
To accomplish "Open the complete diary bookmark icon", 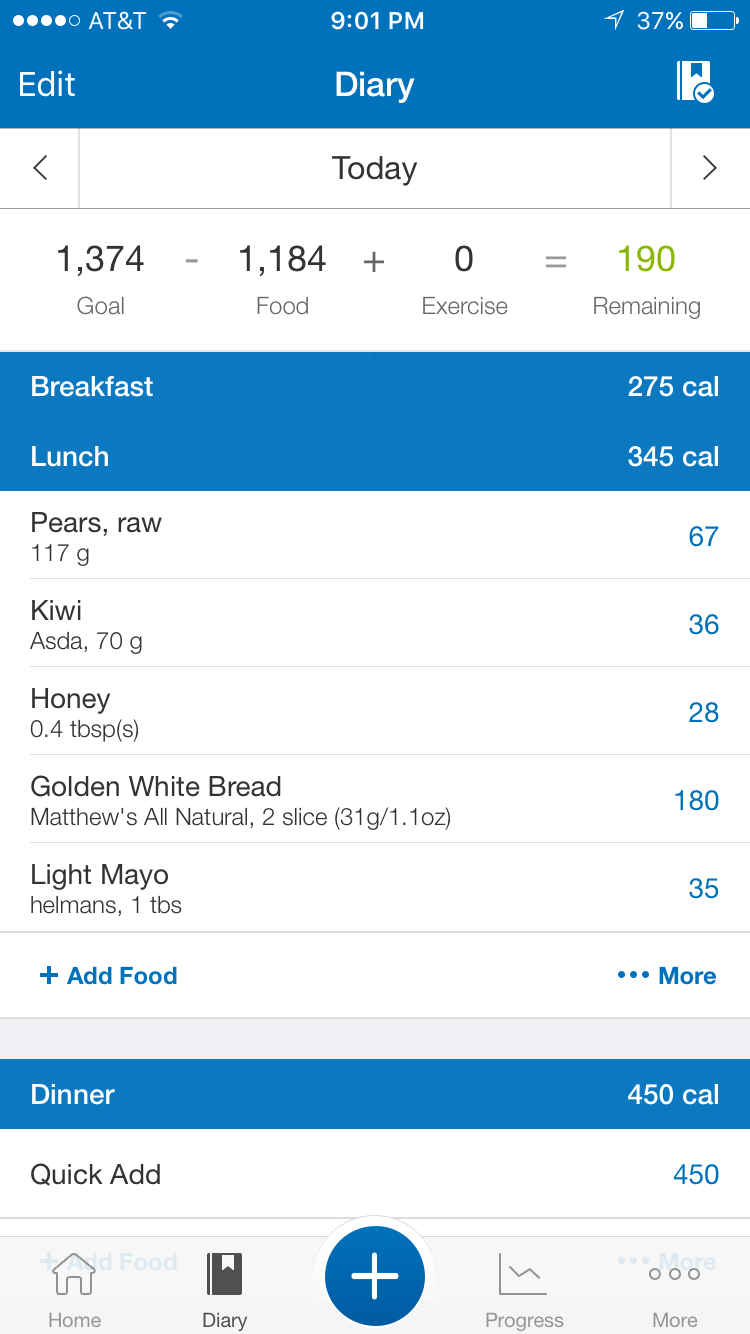I will tap(695, 82).
